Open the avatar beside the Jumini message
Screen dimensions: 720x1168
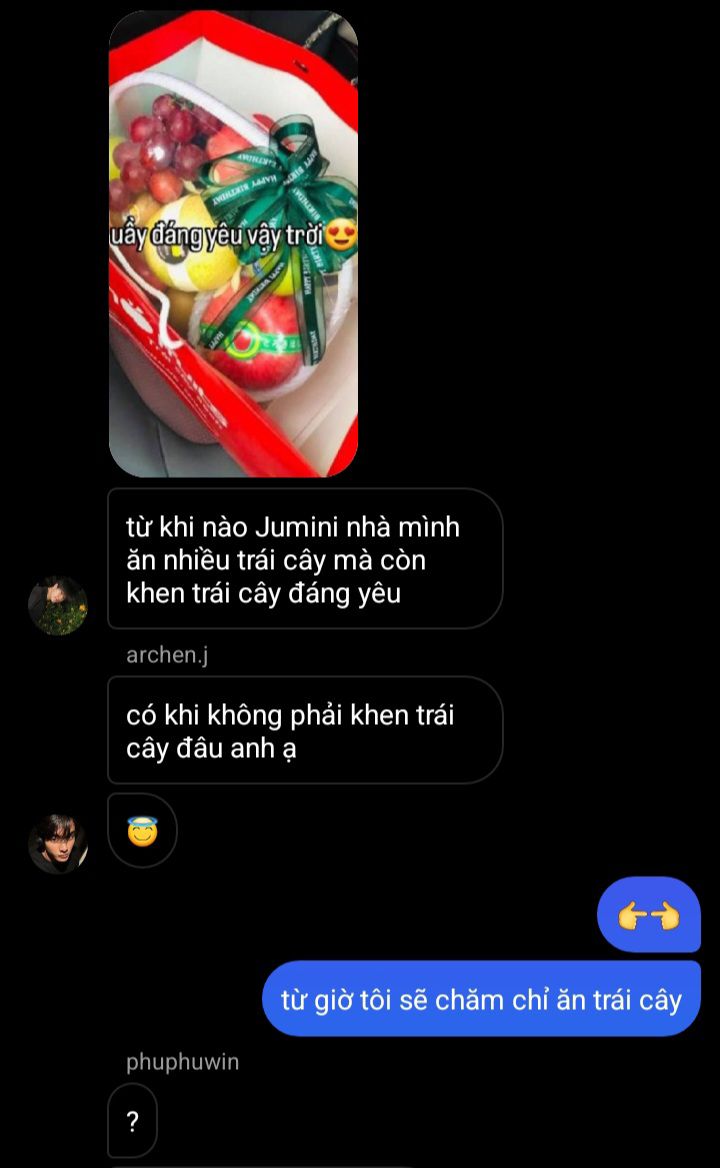point(58,606)
